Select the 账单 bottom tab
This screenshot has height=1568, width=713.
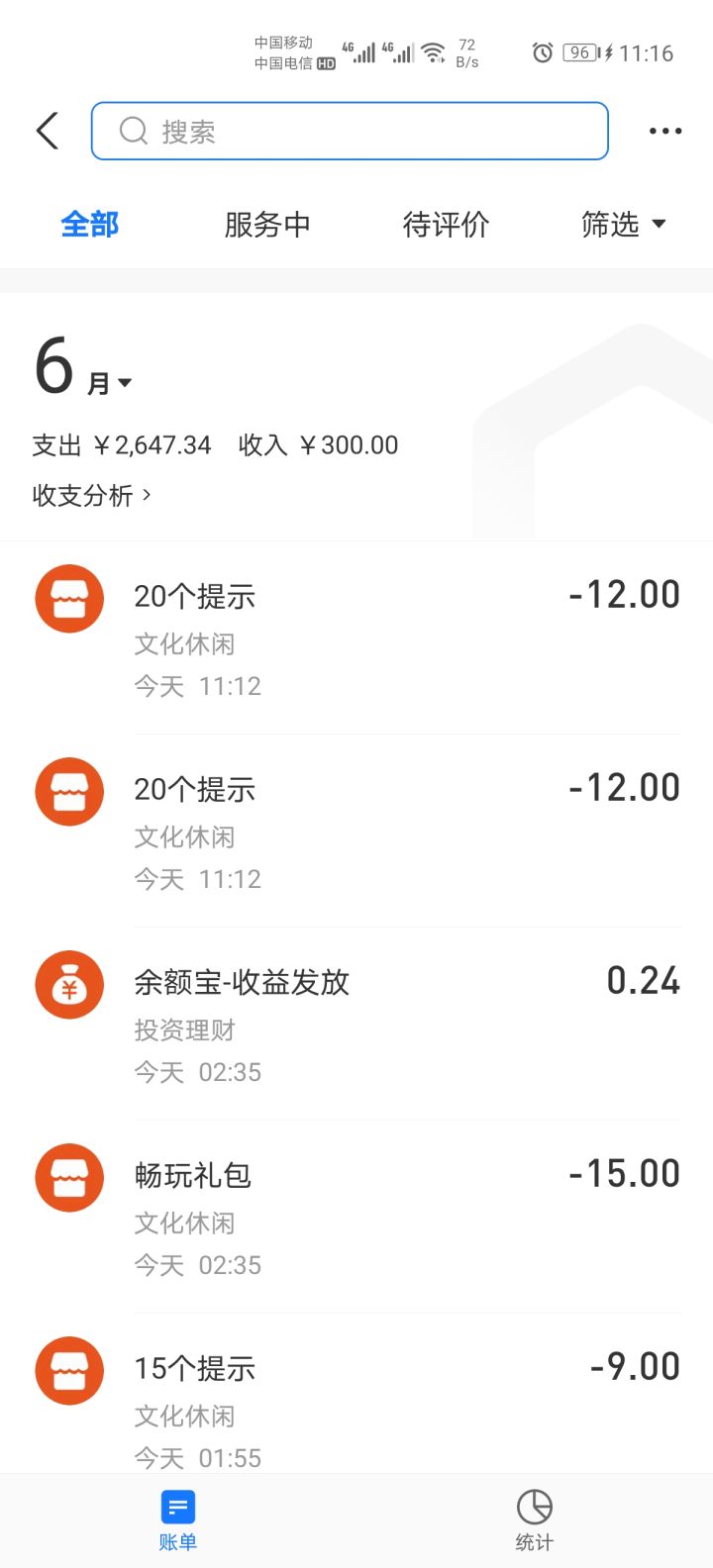click(x=178, y=1520)
